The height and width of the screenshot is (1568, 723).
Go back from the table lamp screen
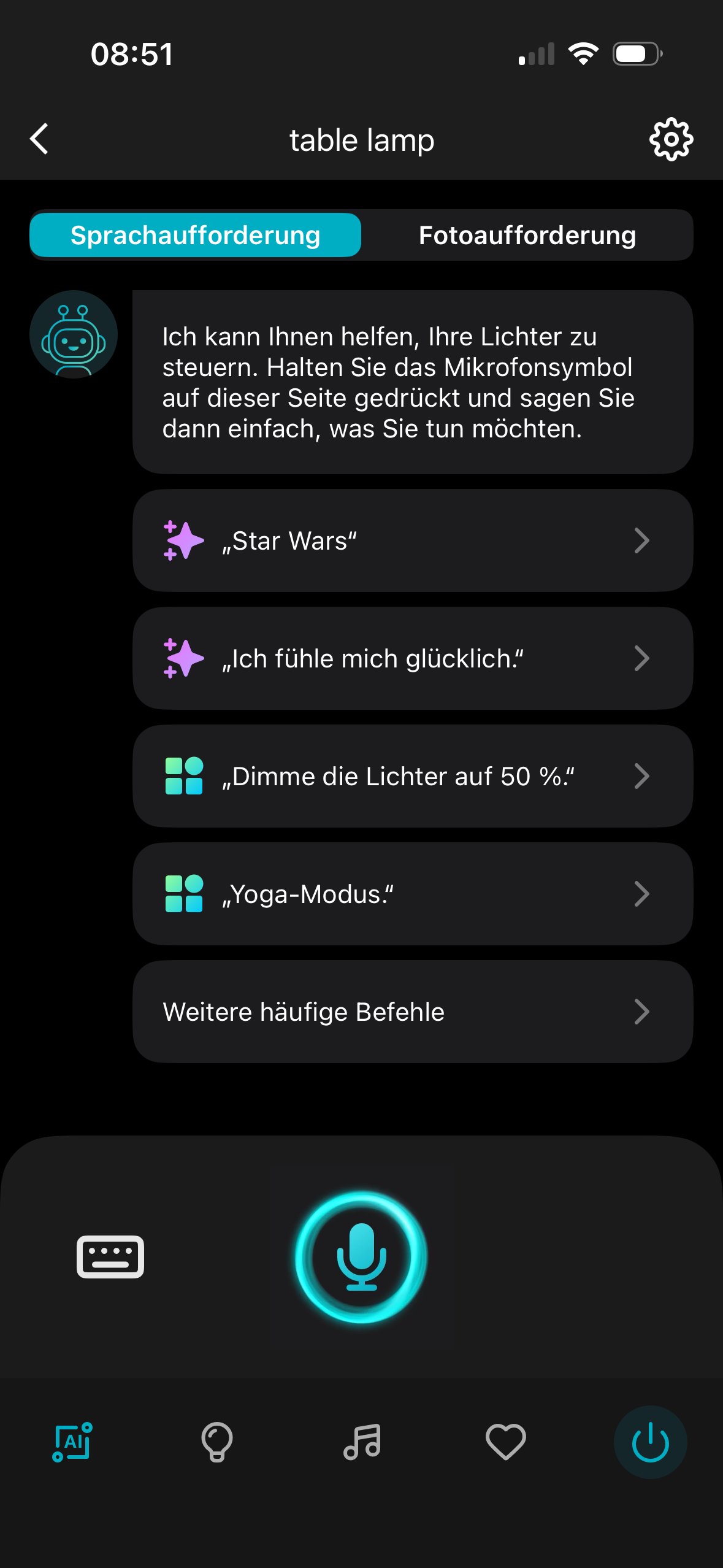click(x=39, y=139)
